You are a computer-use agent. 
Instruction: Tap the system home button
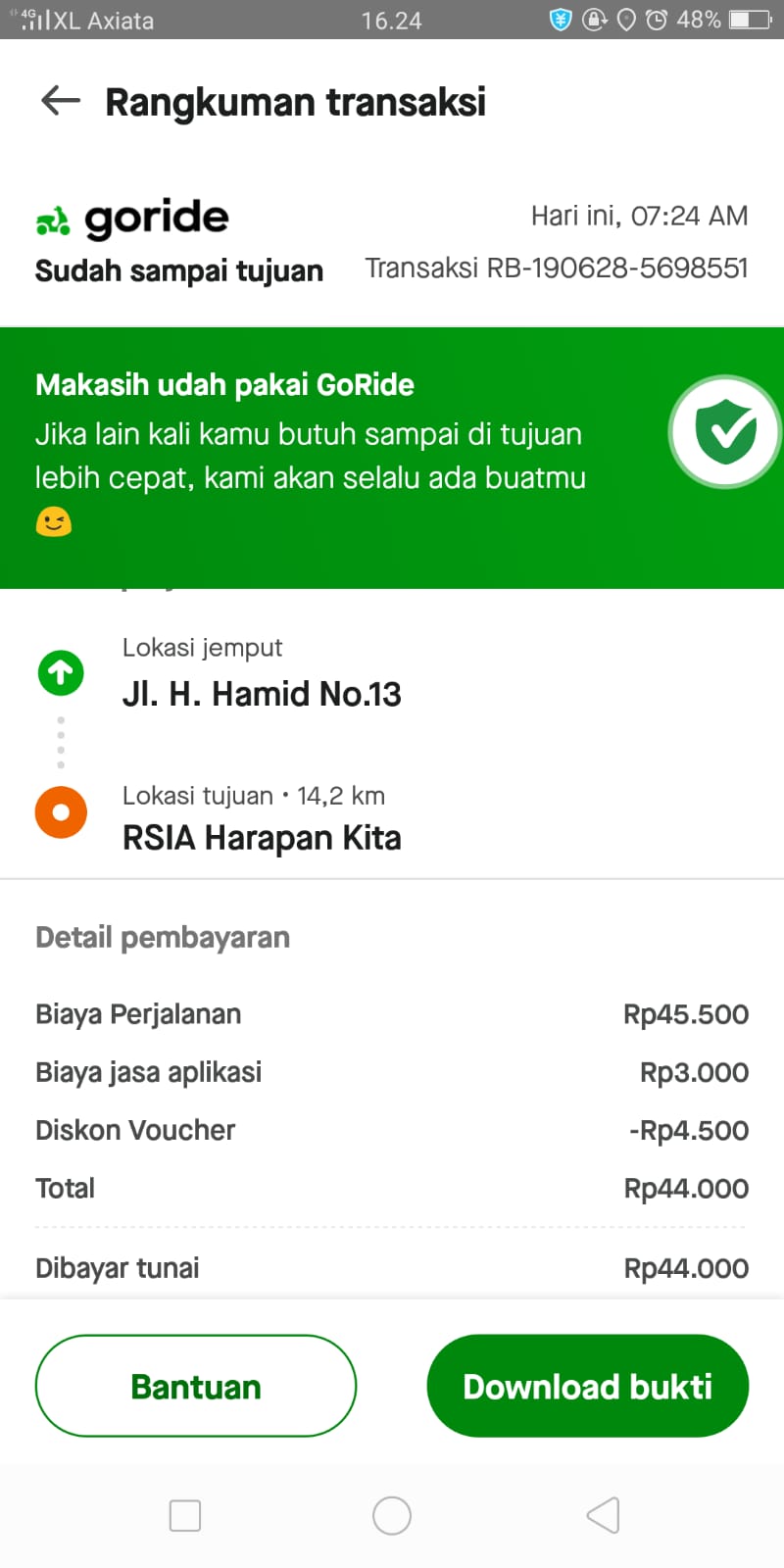pyautogui.click(x=392, y=1515)
